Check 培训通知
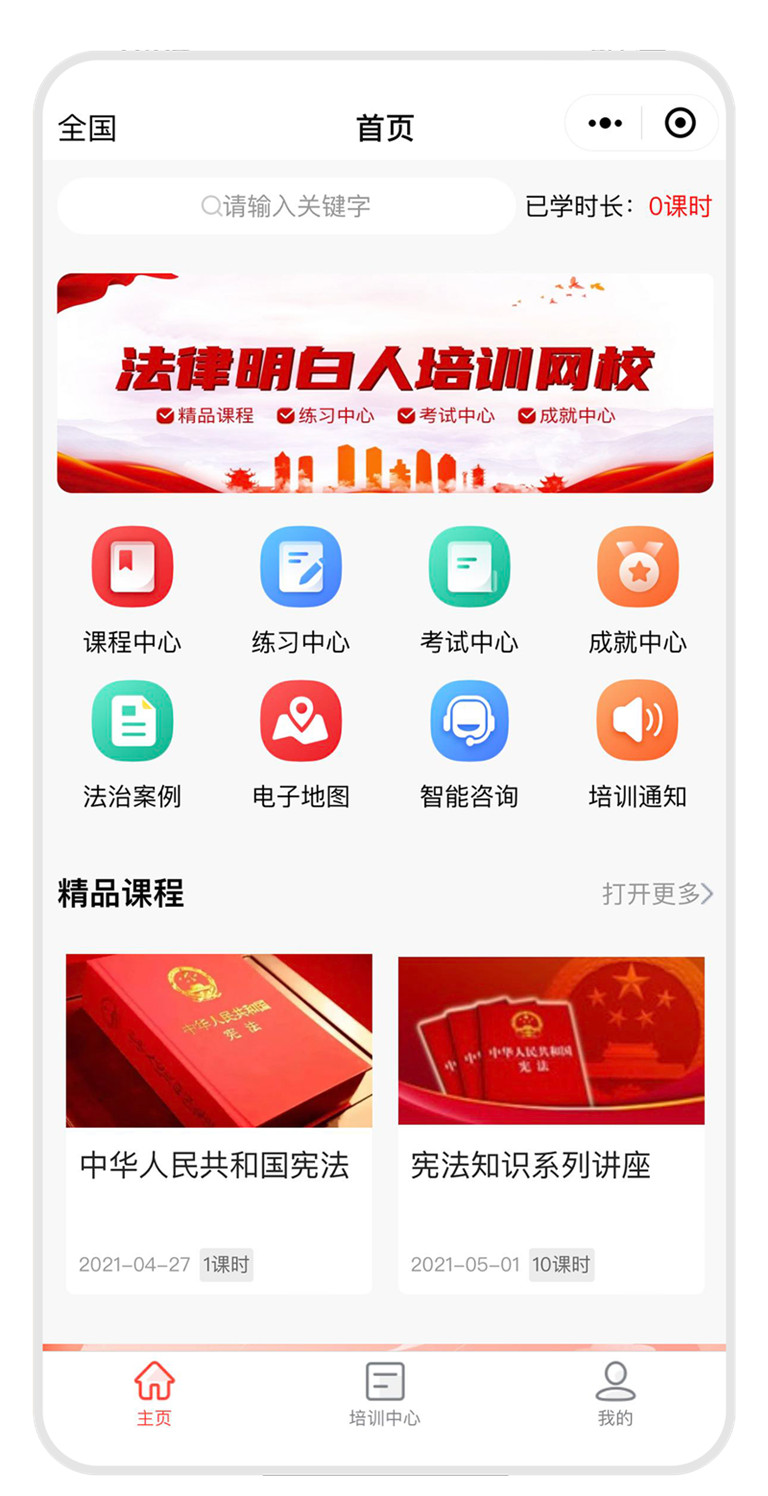Screen dimensions: 768x1496 638,745
